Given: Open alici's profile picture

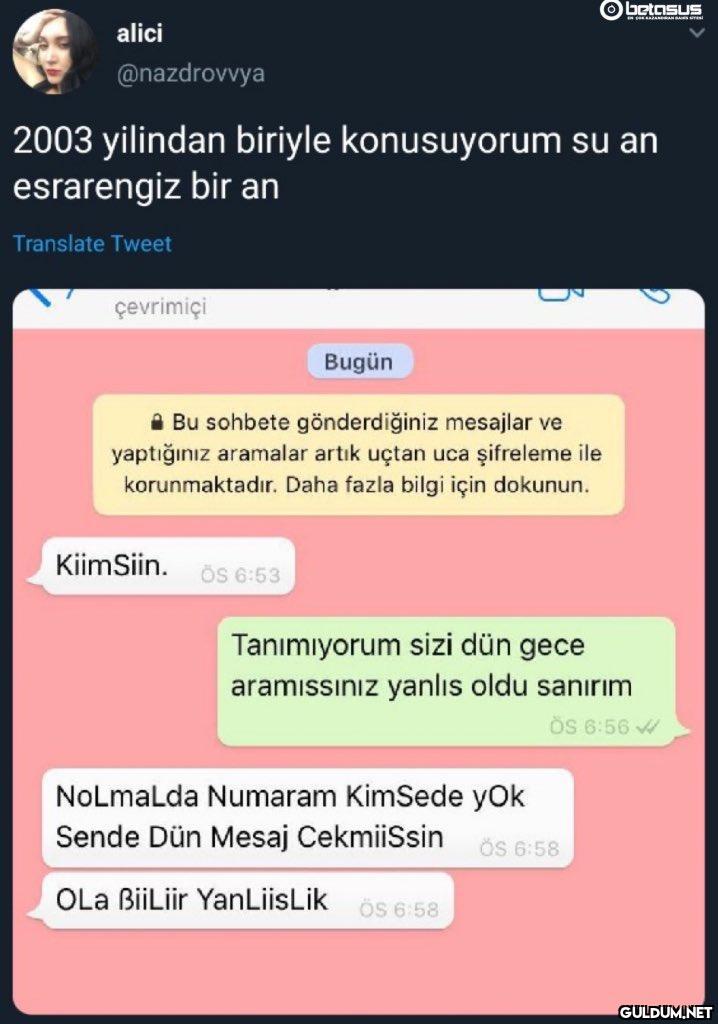Looking at the screenshot, I should point(54,52).
